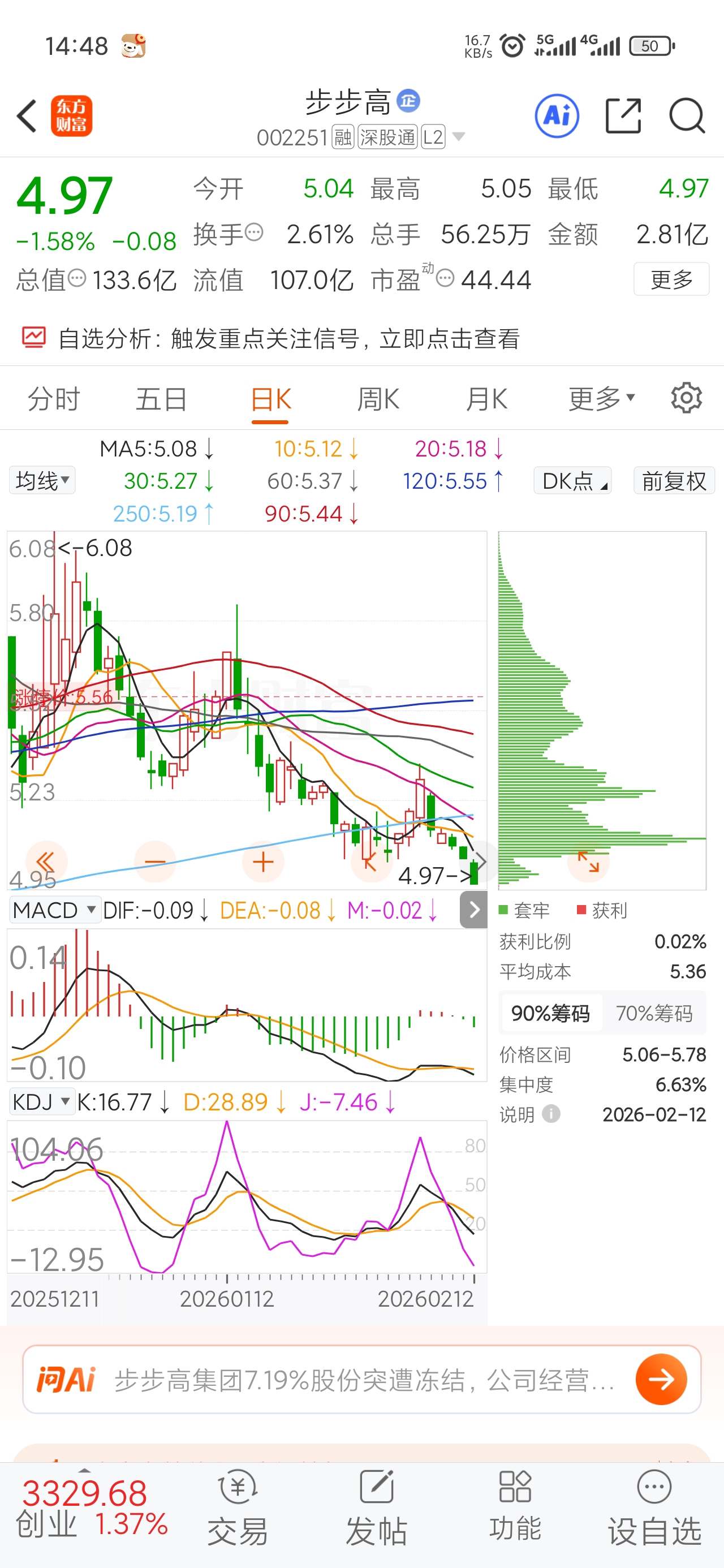Zoom out the K-line chart with minus
The width and height of the screenshot is (724, 1568).
[x=154, y=862]
